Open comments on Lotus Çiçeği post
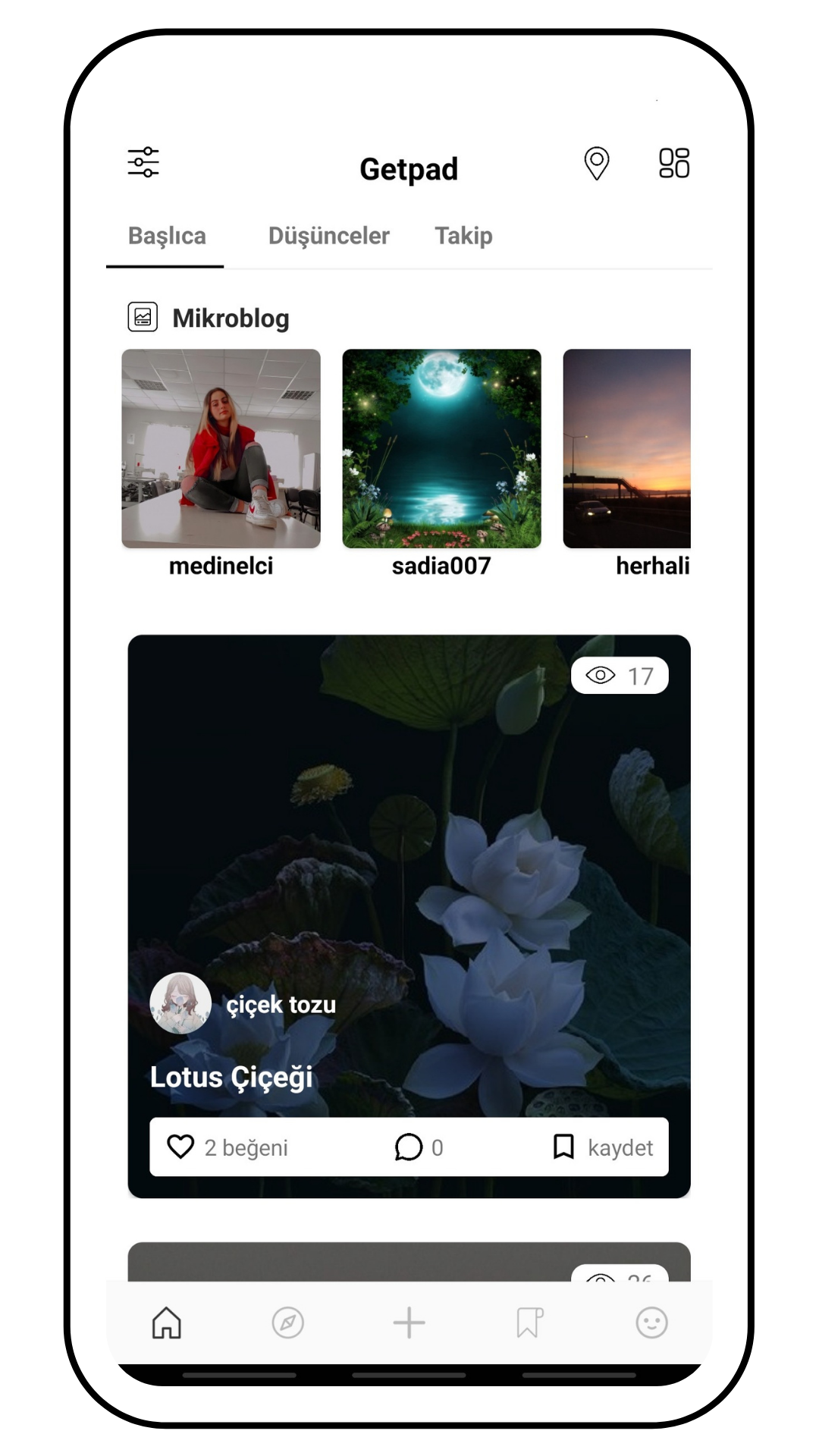This screenshot has width=819, height=1456. (x=409, y=1147)
